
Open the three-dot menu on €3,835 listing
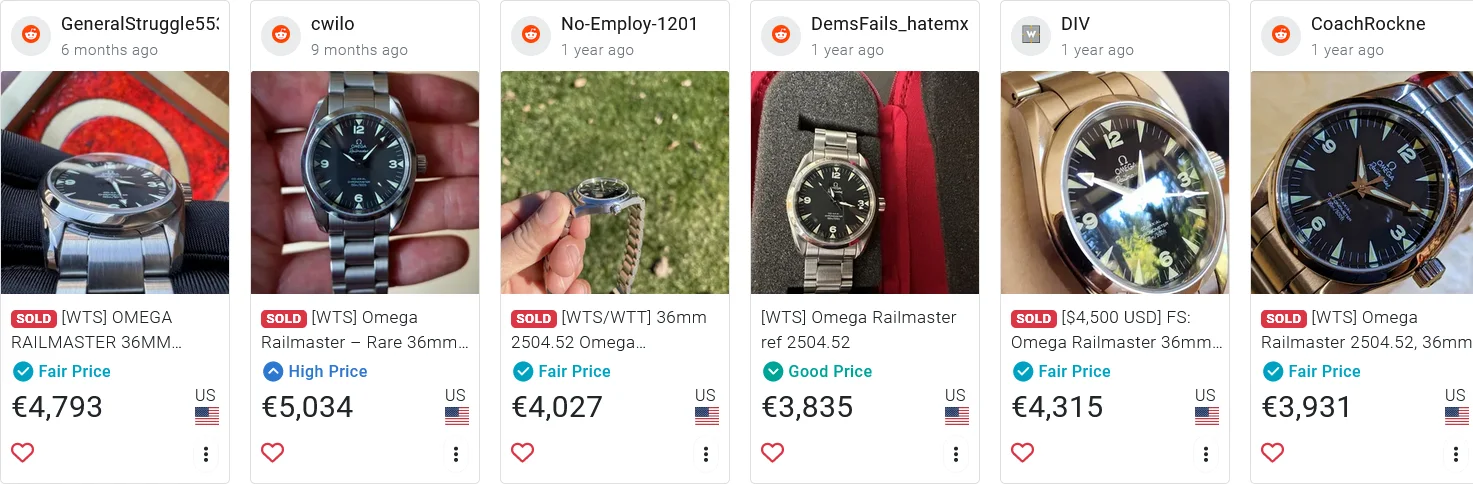pyautogui.click(x=956, y=454)
